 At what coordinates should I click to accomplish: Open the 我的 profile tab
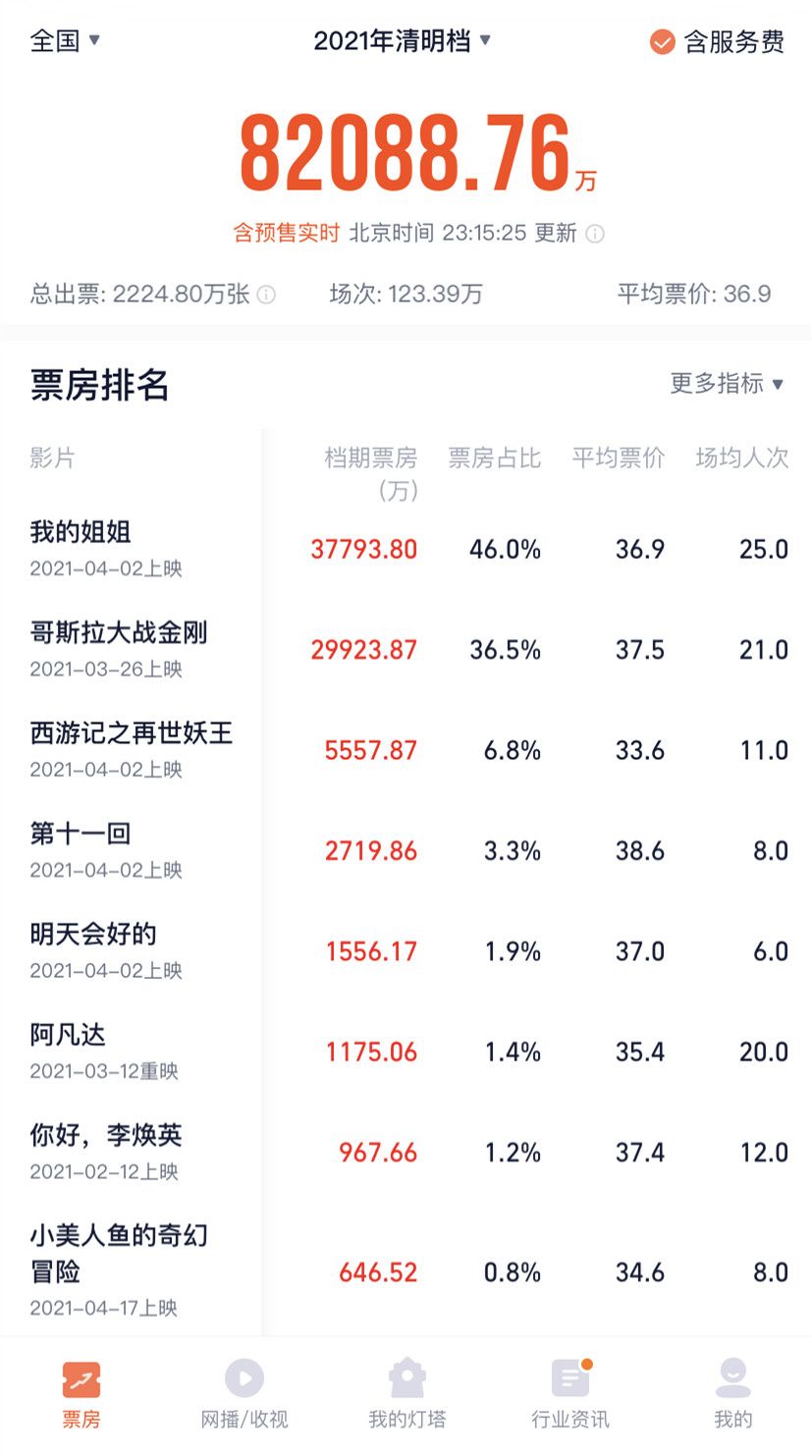(x=732, y=1393)
